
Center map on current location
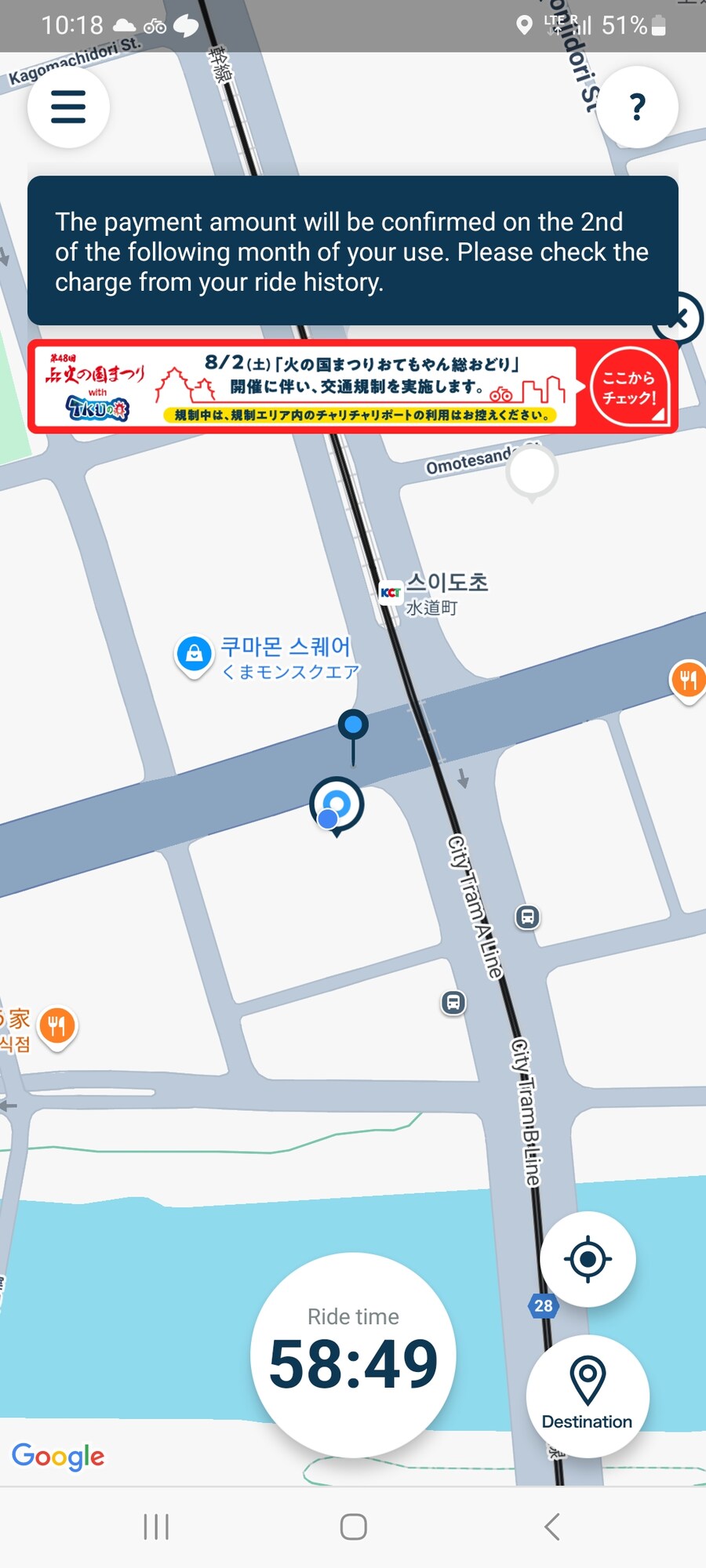point(588,1260)
